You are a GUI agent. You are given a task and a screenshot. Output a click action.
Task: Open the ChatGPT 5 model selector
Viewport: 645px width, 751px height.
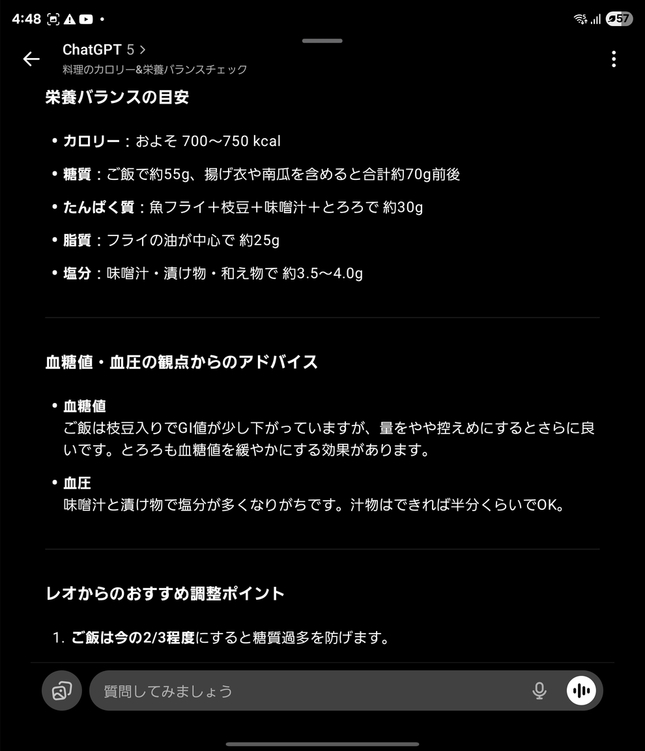[104, 49]
